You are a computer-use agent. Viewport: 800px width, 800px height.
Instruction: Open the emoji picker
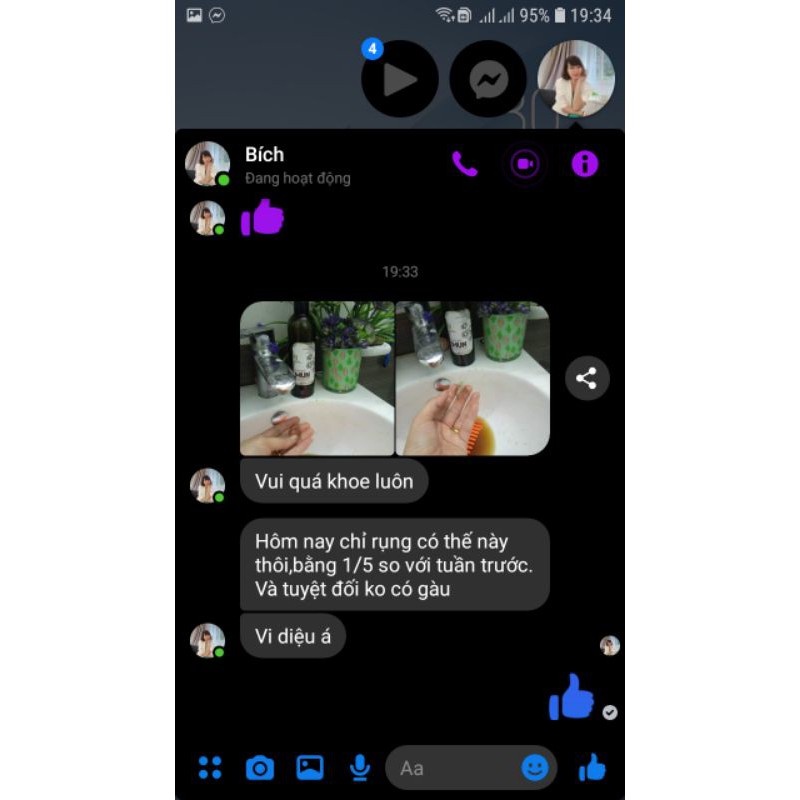pyautogui.click(x=535, y=767)
